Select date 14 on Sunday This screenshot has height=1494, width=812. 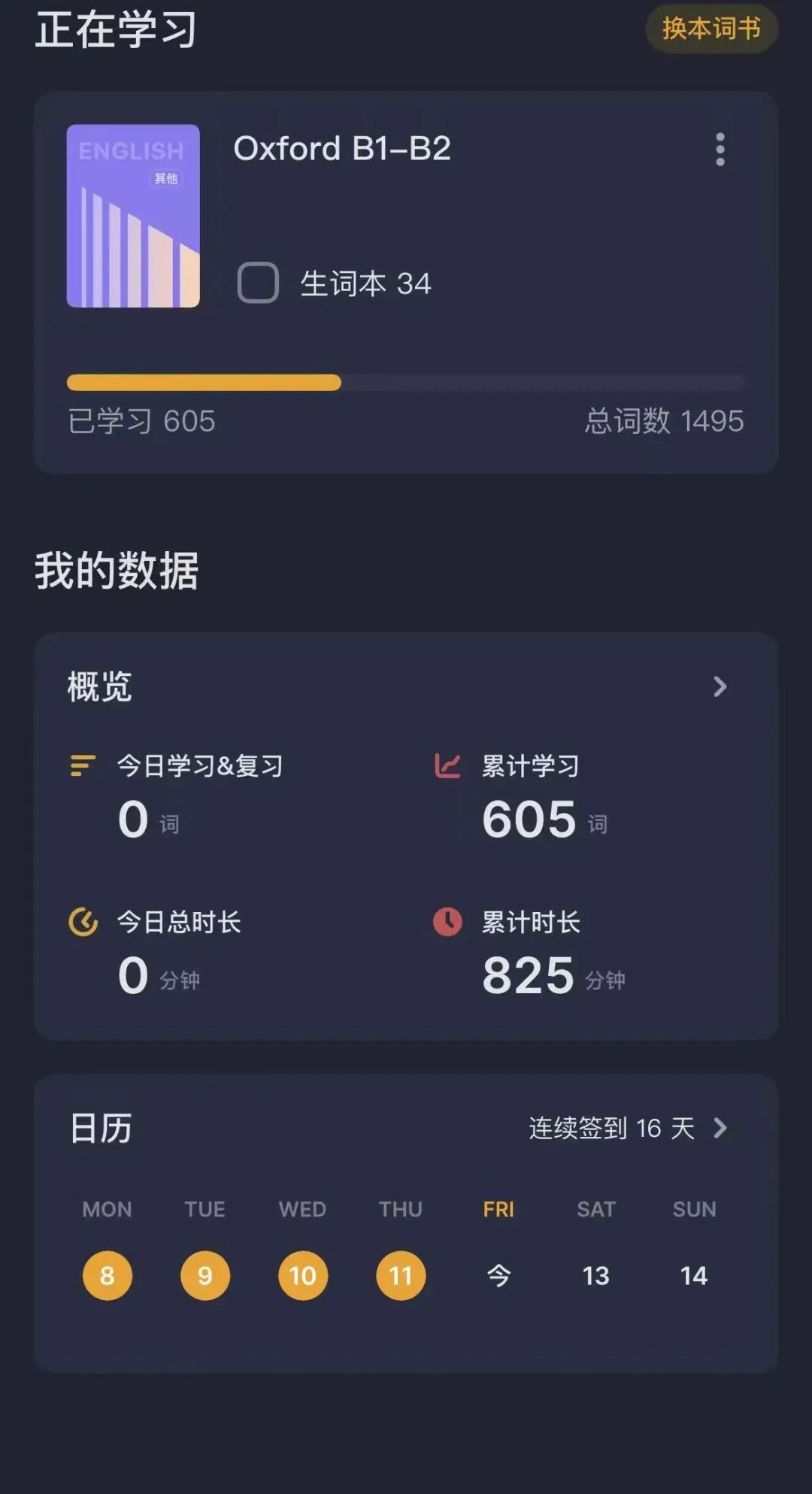693,1275
